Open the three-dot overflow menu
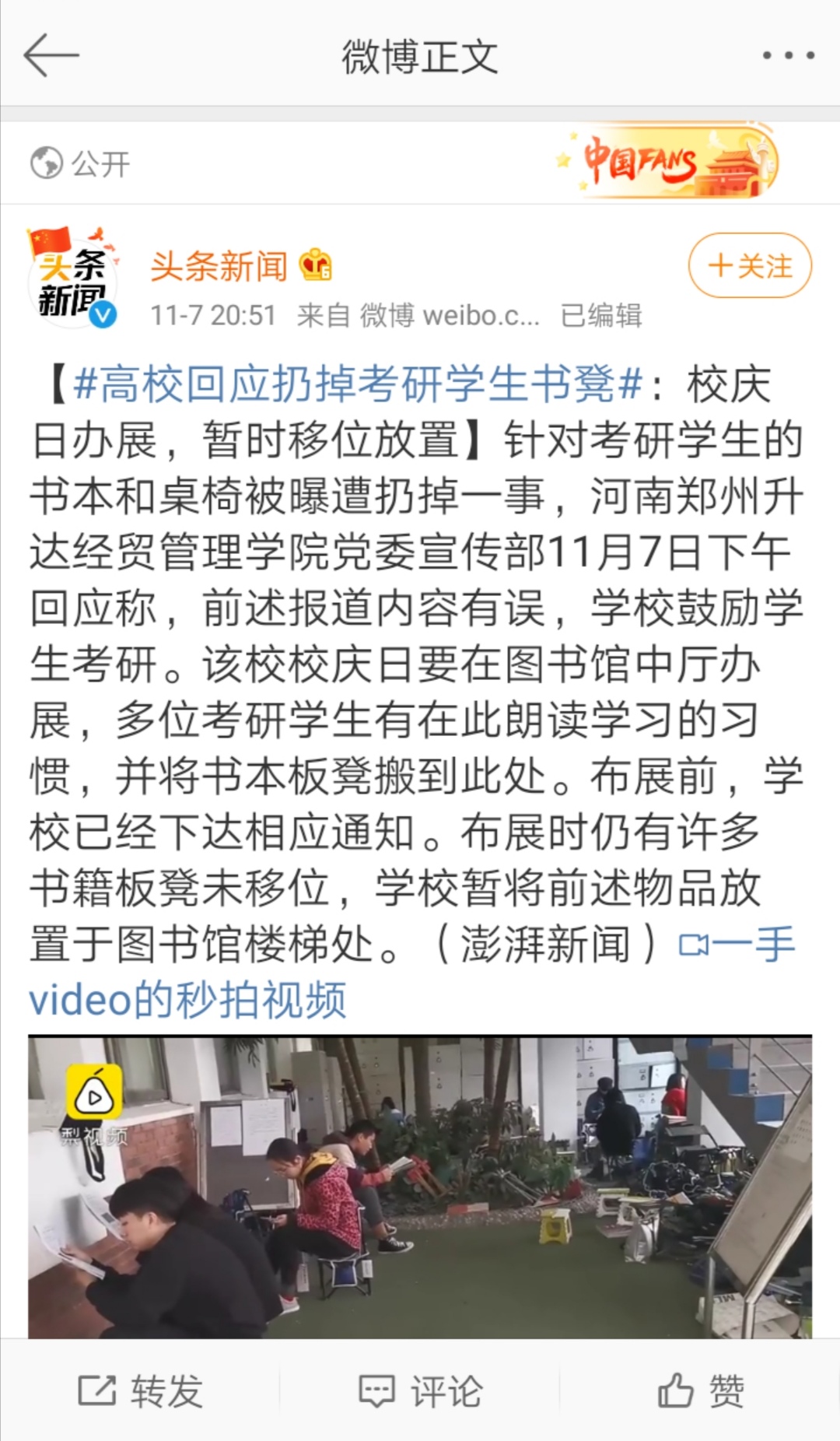 point(788,56)
